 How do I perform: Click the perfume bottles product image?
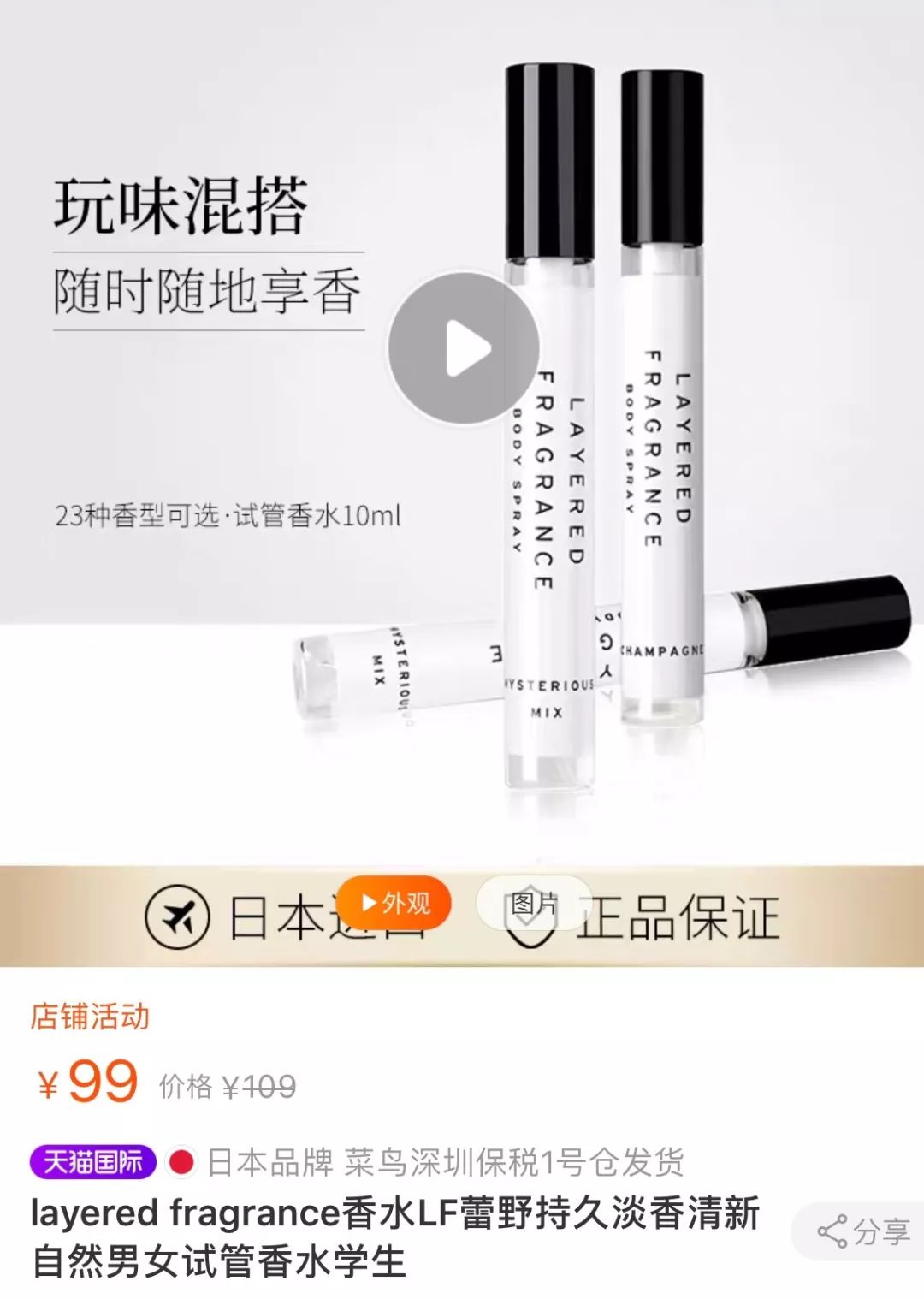[599, 428]
